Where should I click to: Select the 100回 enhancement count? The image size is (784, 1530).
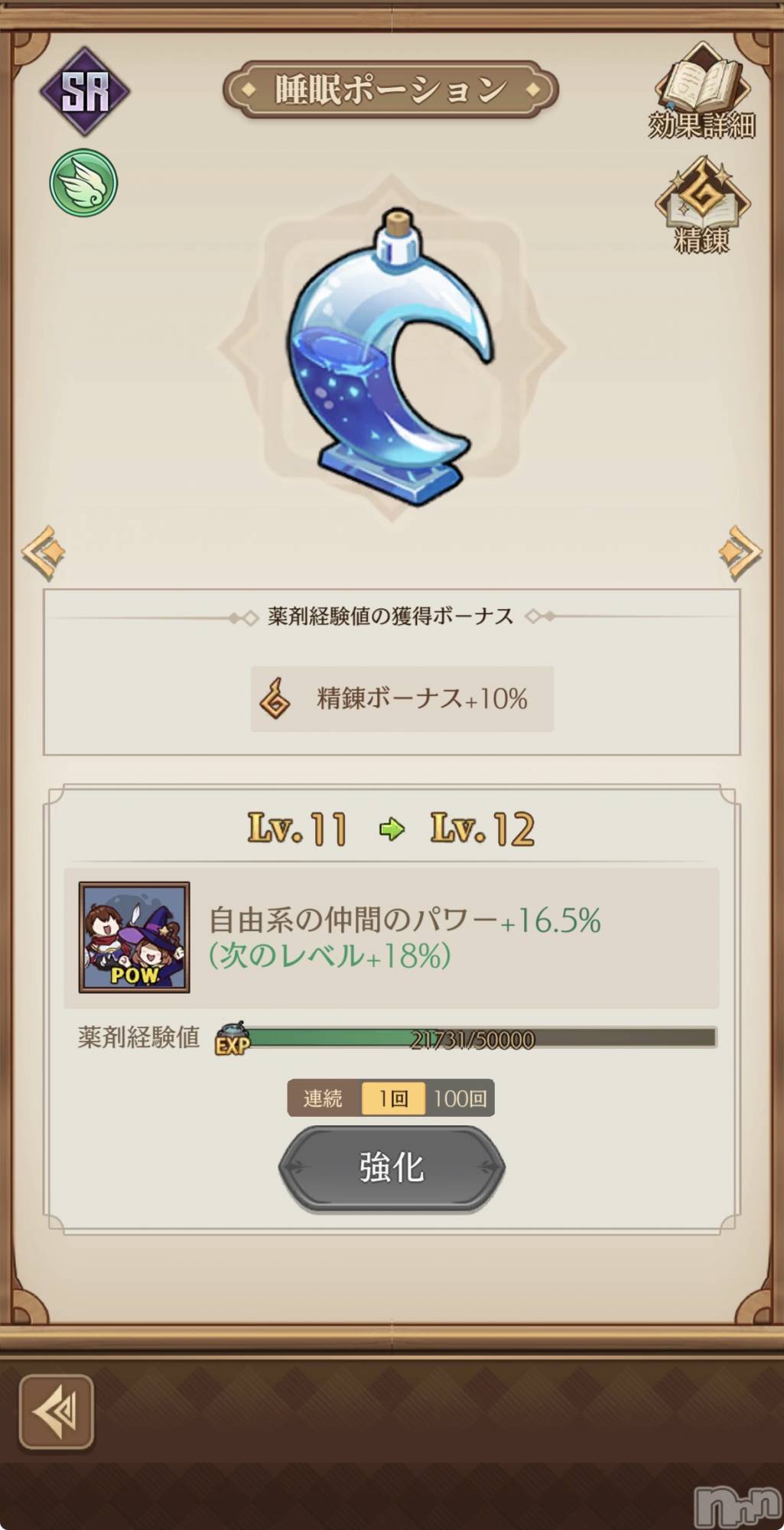point(460,1098)
